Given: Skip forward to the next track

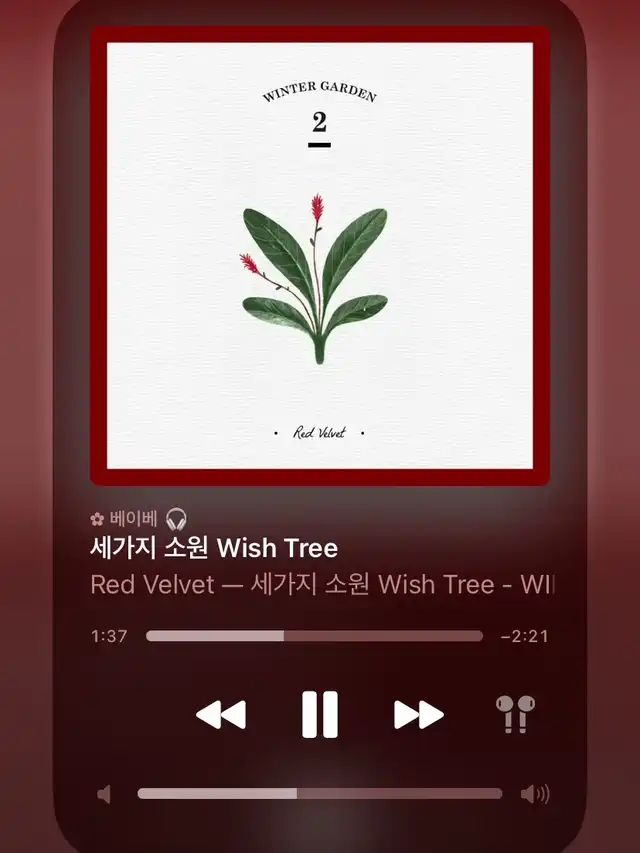Looking at the screenshot, I should 419,714.
